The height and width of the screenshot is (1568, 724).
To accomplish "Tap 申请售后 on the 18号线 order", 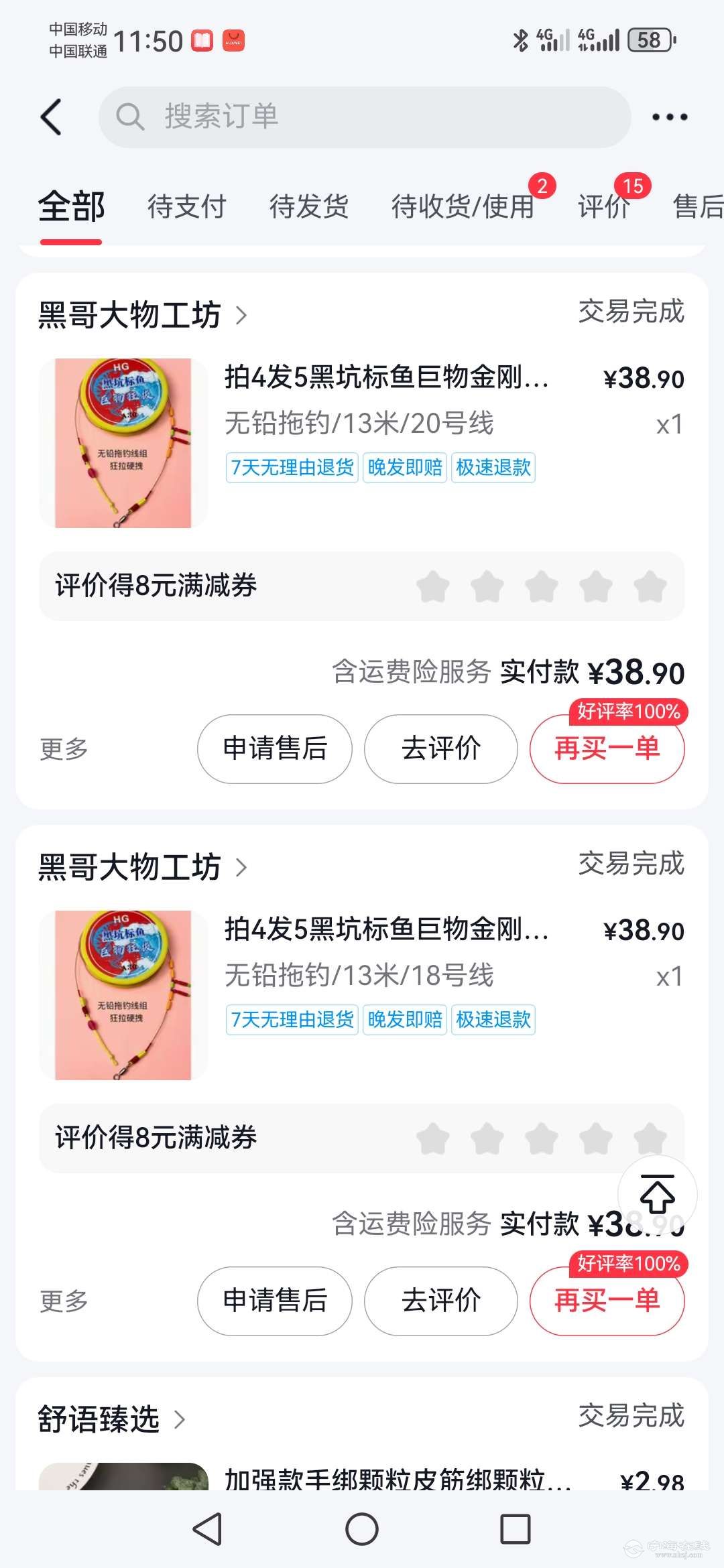I will click(274, 1301).
